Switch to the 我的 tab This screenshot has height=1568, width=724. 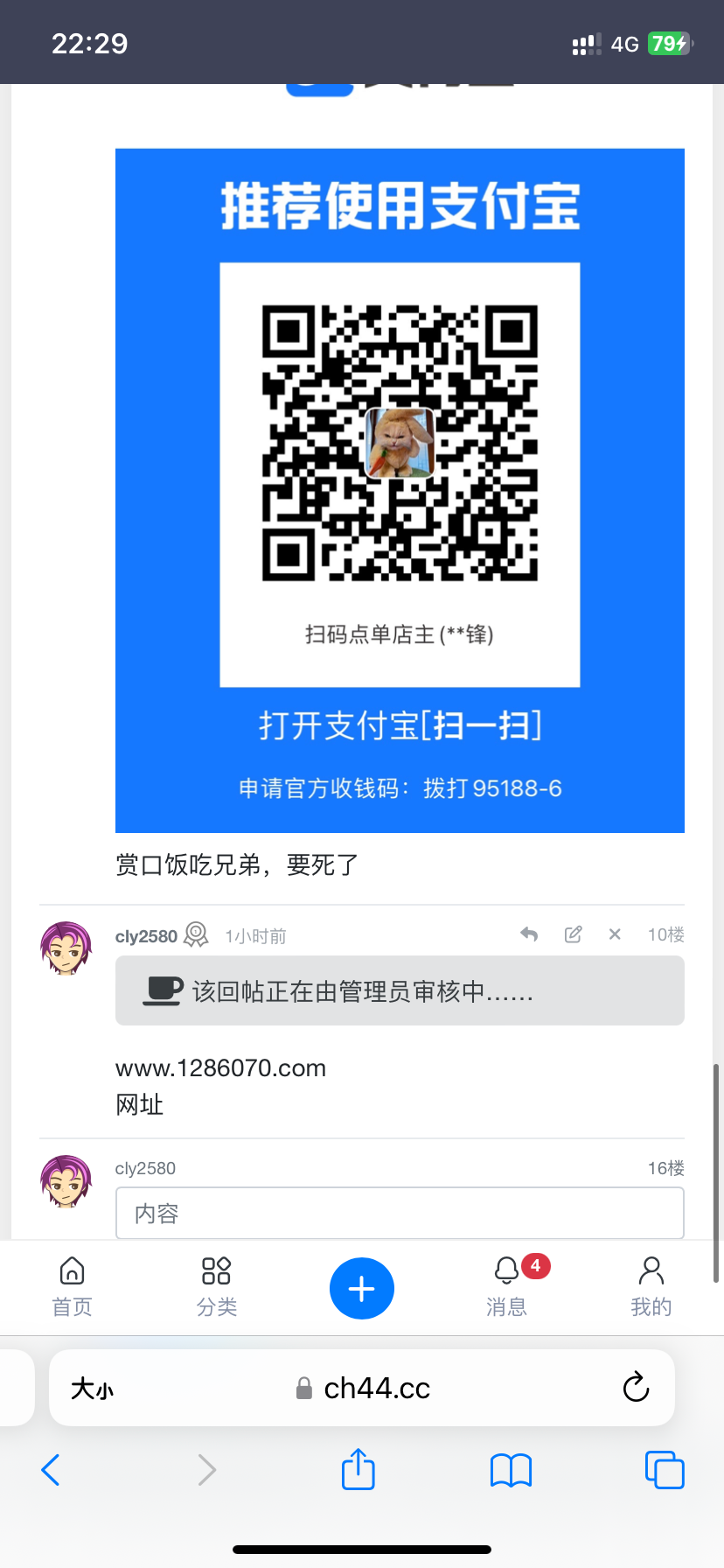click(651, 1287)
